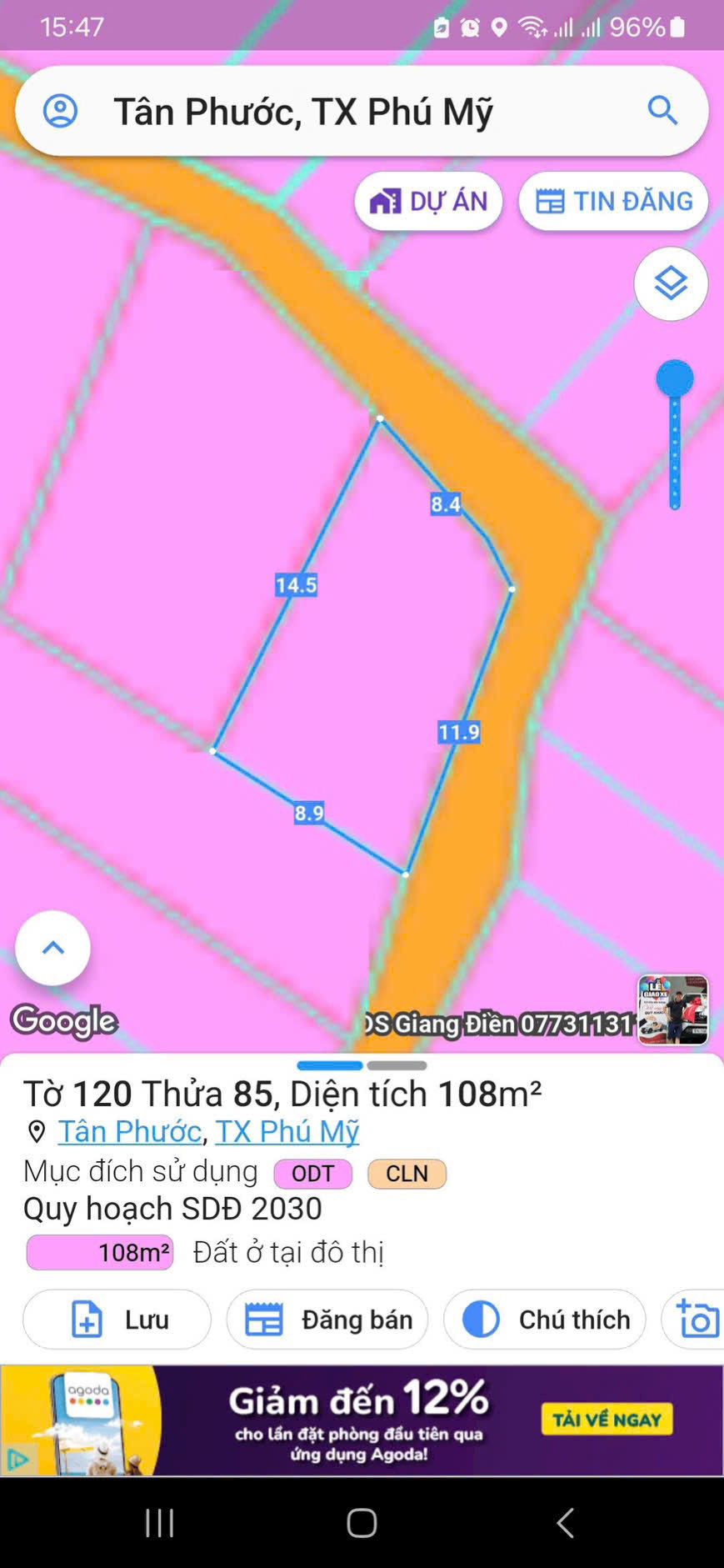Viewport: 724px width, 1568px height.
Task: Open the DỰ ÁN projects chip
Action: pos(428,201)
